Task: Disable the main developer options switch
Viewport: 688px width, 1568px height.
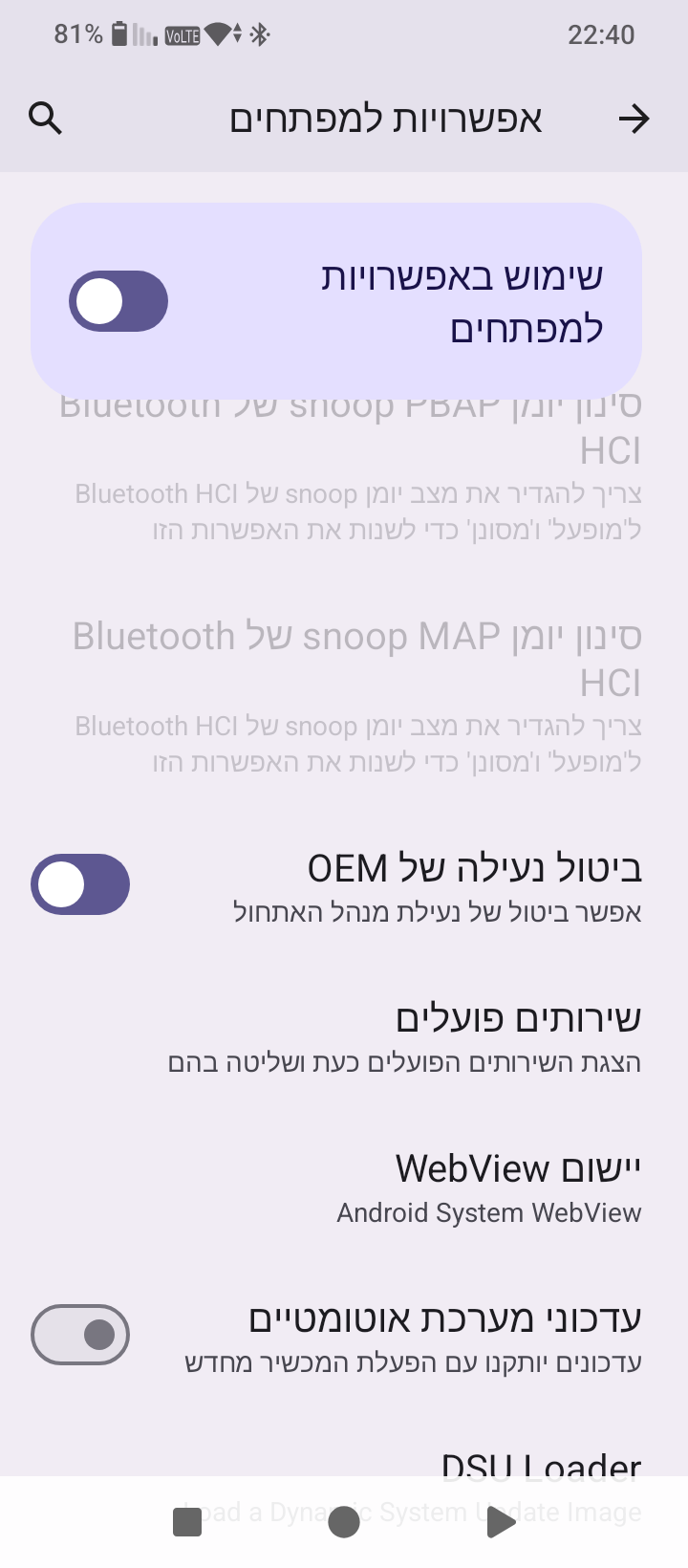Action: point(118,300)
